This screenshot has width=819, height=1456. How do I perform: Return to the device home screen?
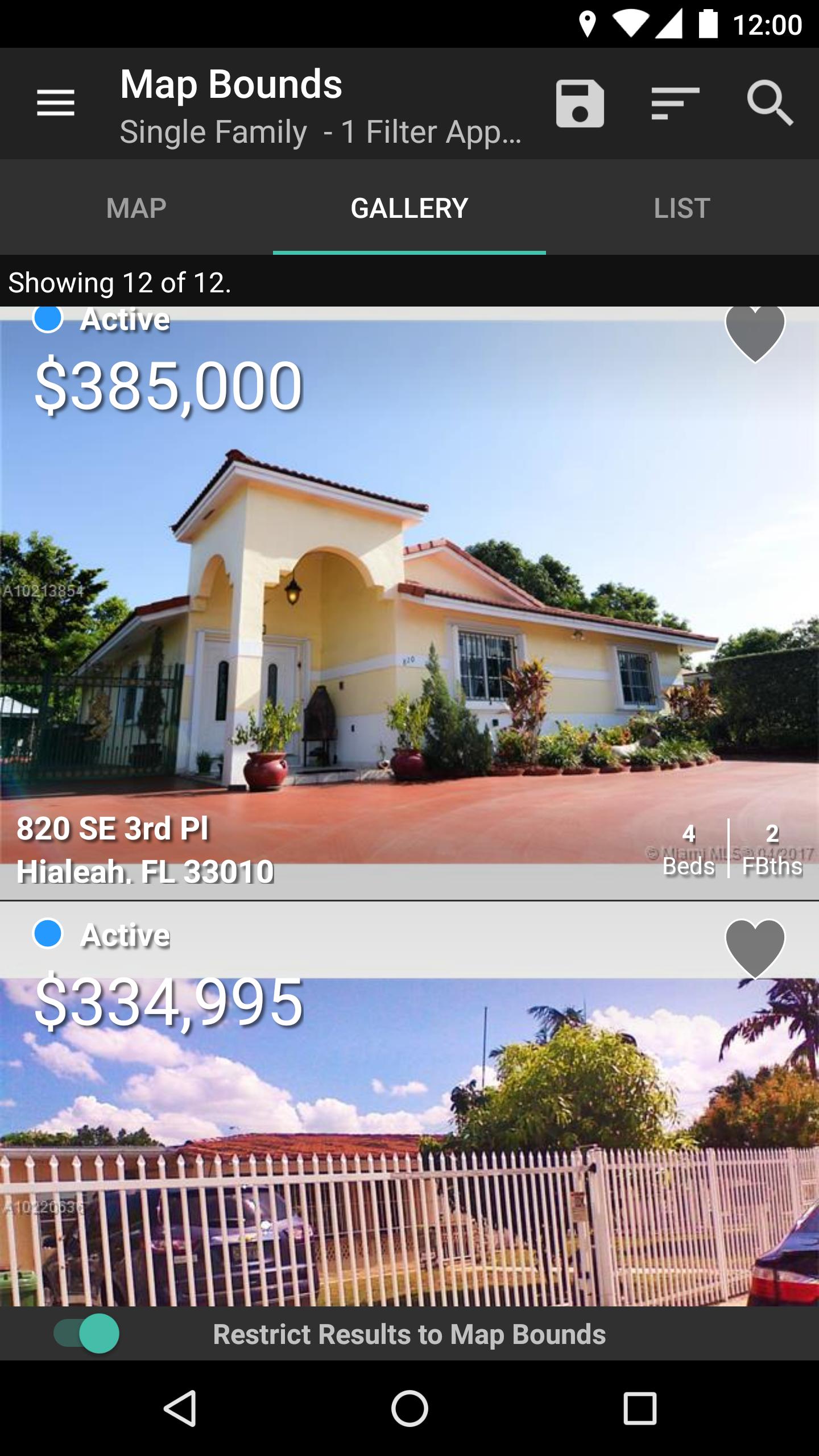pos(409,1408)
